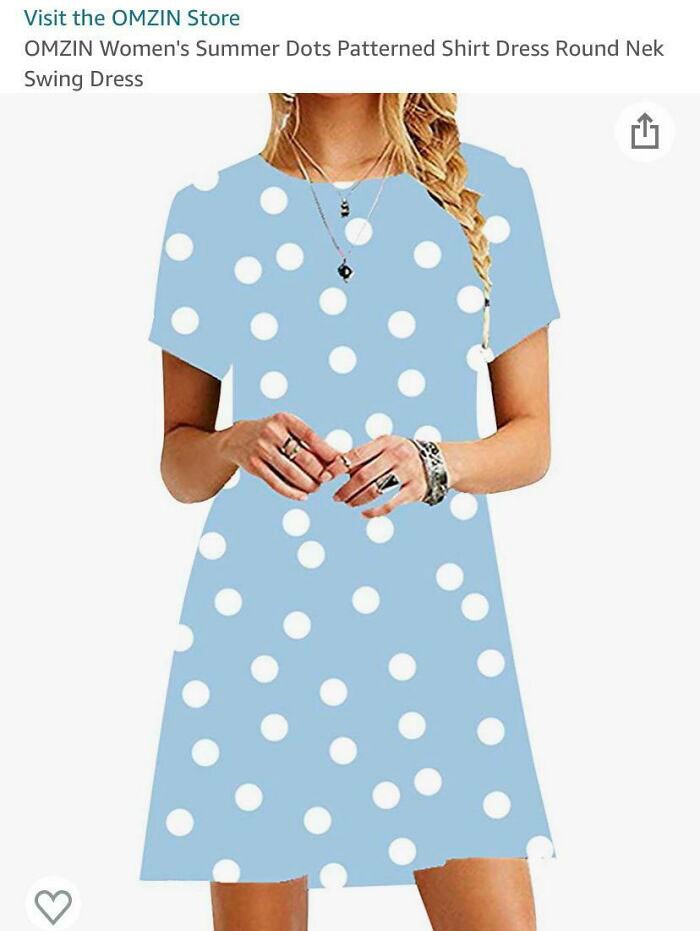Add dress to wish list heart

point(52,905)
